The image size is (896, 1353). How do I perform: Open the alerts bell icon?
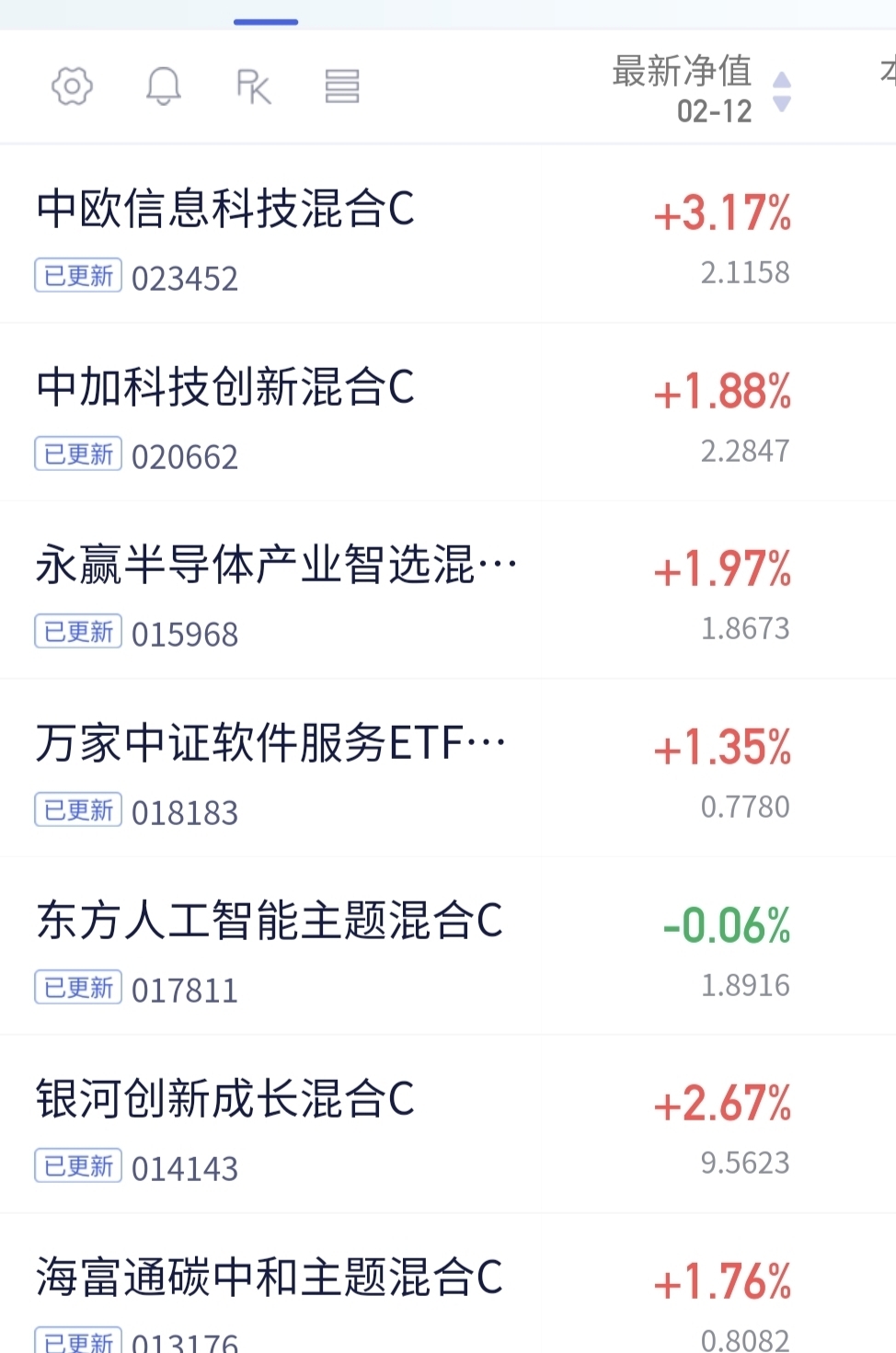coord(164,86)
